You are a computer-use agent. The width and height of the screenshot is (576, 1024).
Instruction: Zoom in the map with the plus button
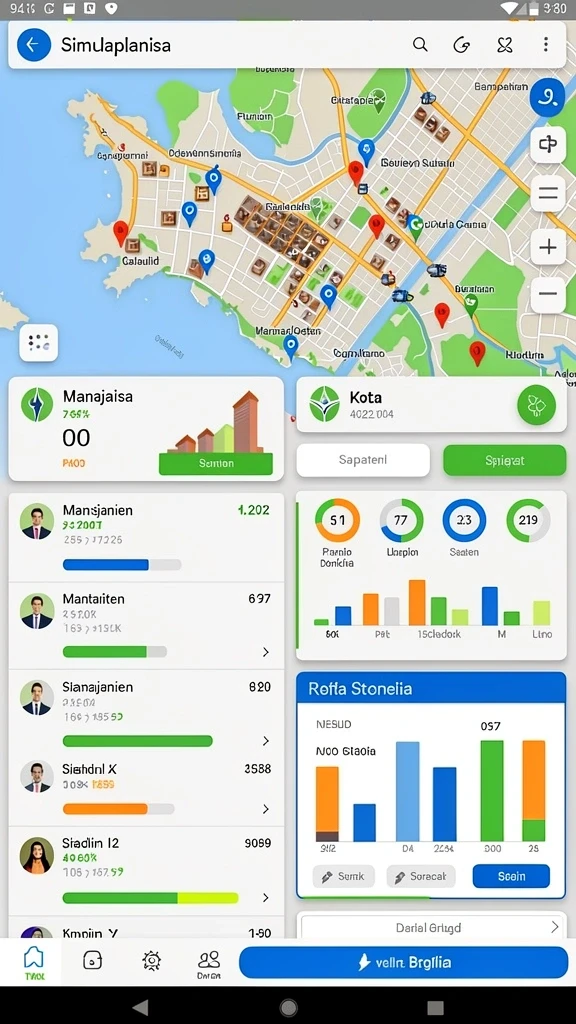[547, 247]
